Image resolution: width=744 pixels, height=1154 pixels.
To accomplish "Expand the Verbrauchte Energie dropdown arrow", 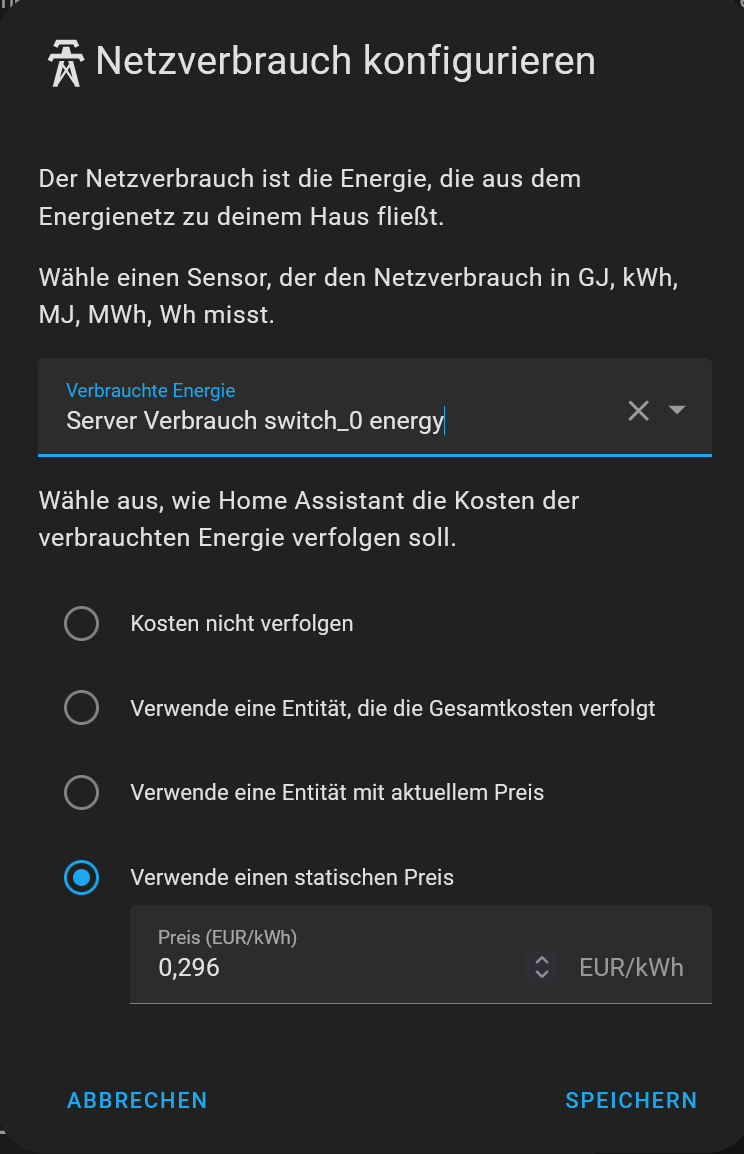I will [677, 410].
